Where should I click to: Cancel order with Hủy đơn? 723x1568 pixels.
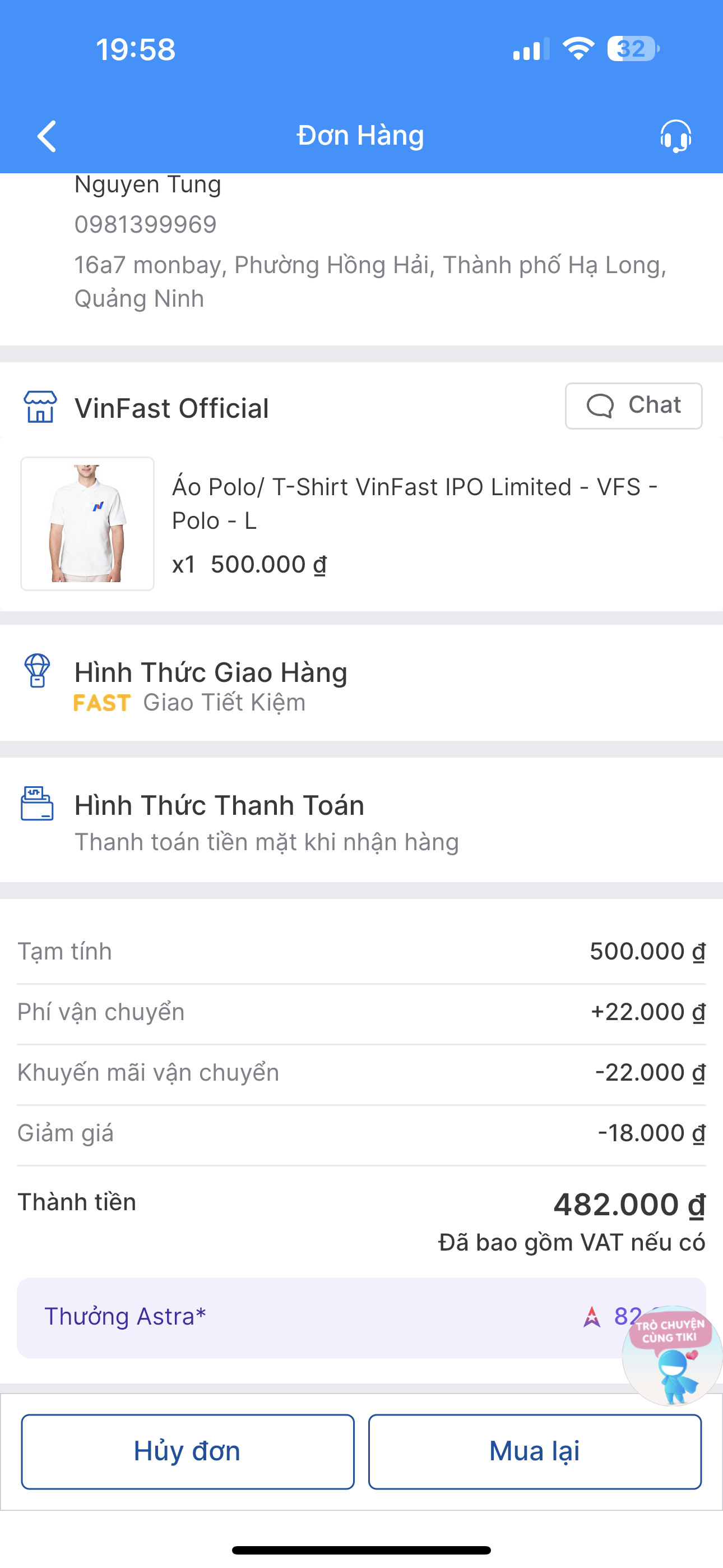pyautogui.click(x=187, y=1451)
